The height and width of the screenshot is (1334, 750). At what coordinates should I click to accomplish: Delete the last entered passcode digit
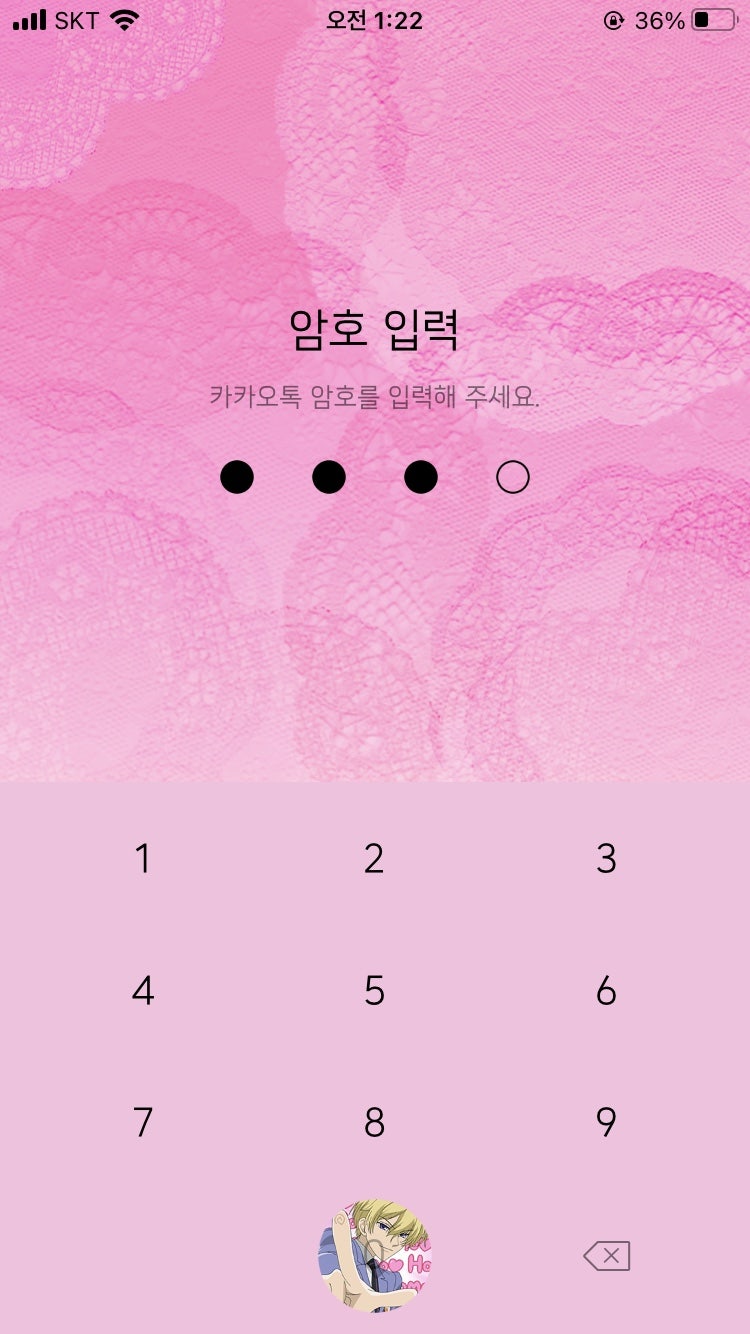pyautogui.click(x=606, y=1256)
